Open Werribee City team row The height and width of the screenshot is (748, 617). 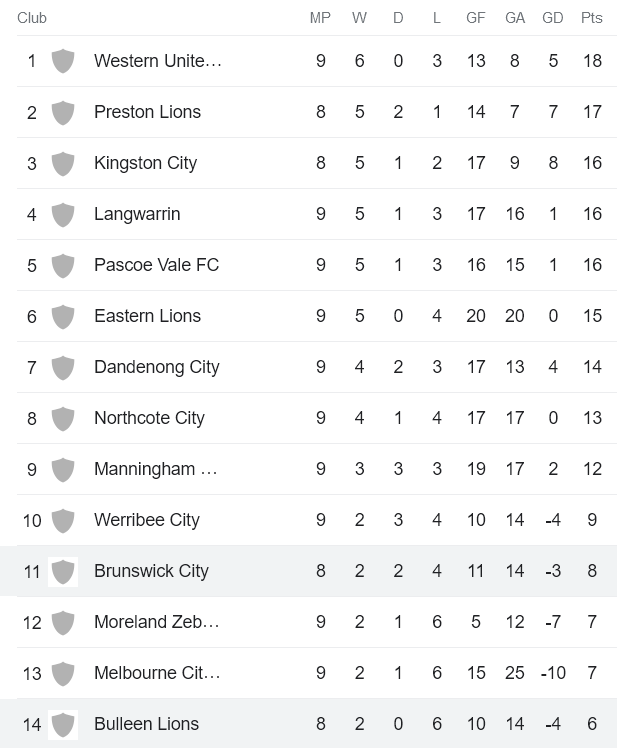tap(146, 520)
